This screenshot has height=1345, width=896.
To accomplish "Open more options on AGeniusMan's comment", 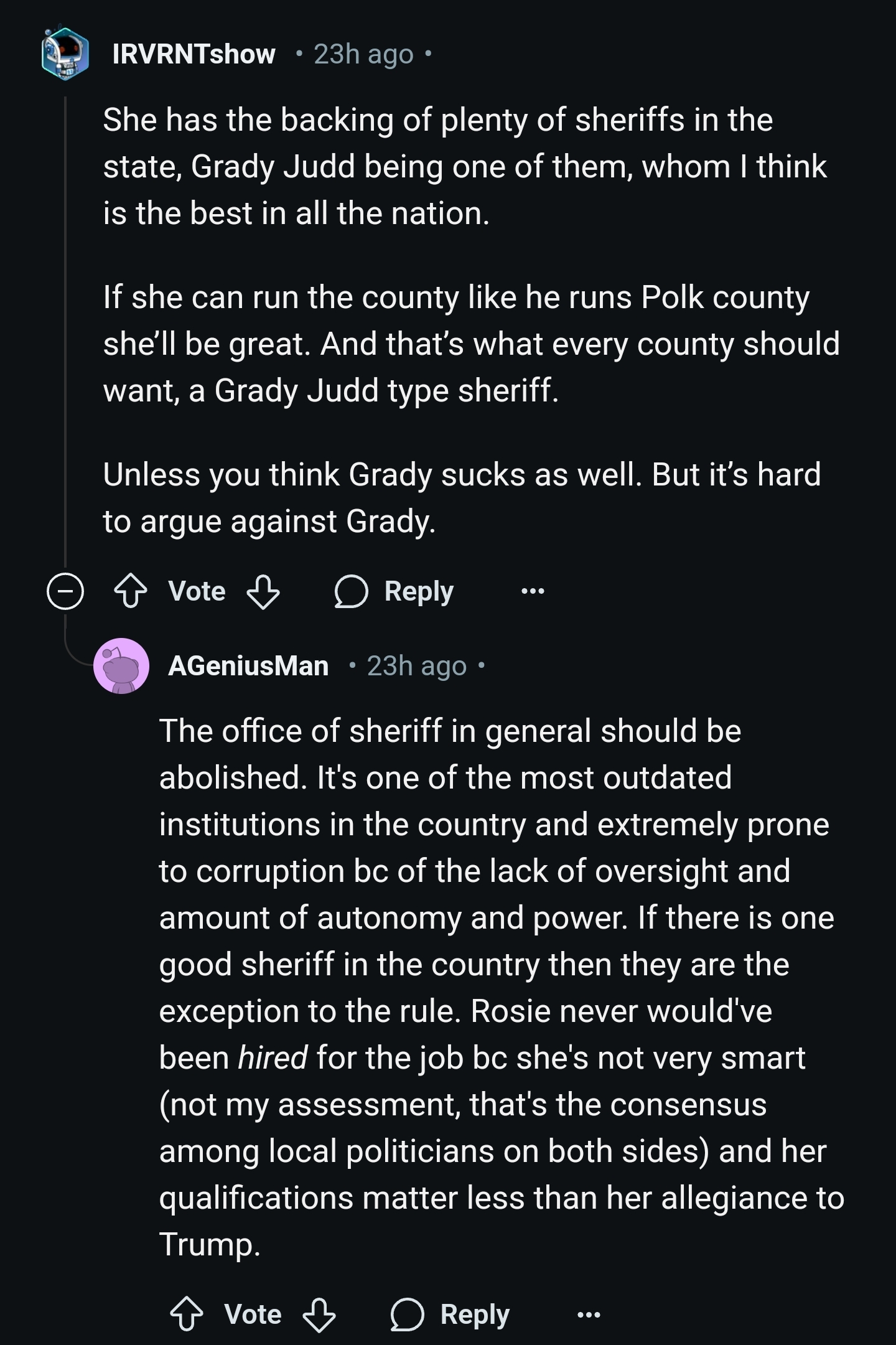I will tap(589, 1315).
